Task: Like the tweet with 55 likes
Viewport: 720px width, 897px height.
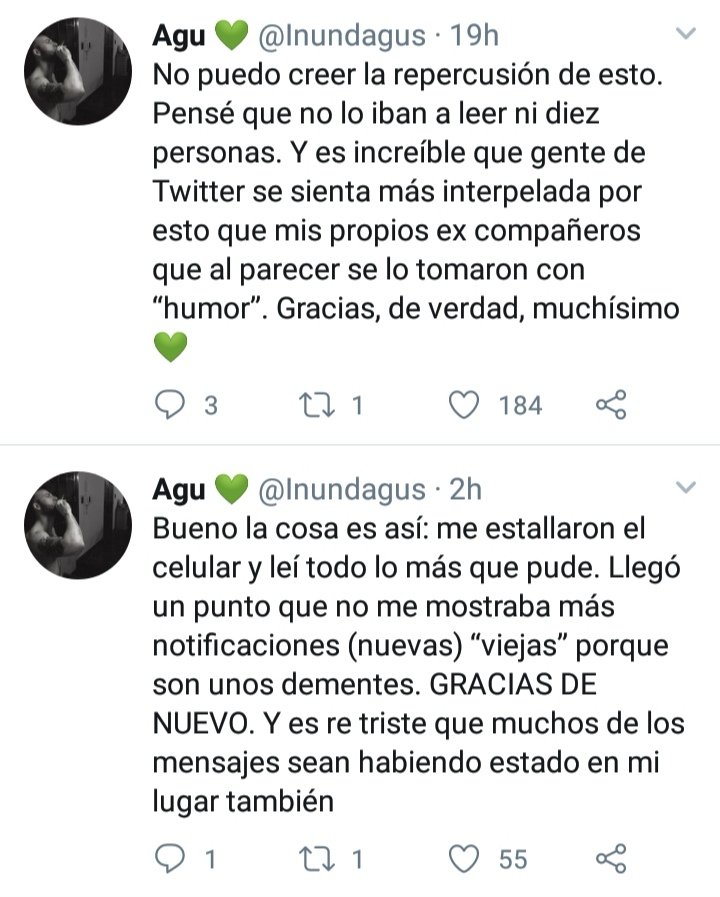Action: pos(462,859)
